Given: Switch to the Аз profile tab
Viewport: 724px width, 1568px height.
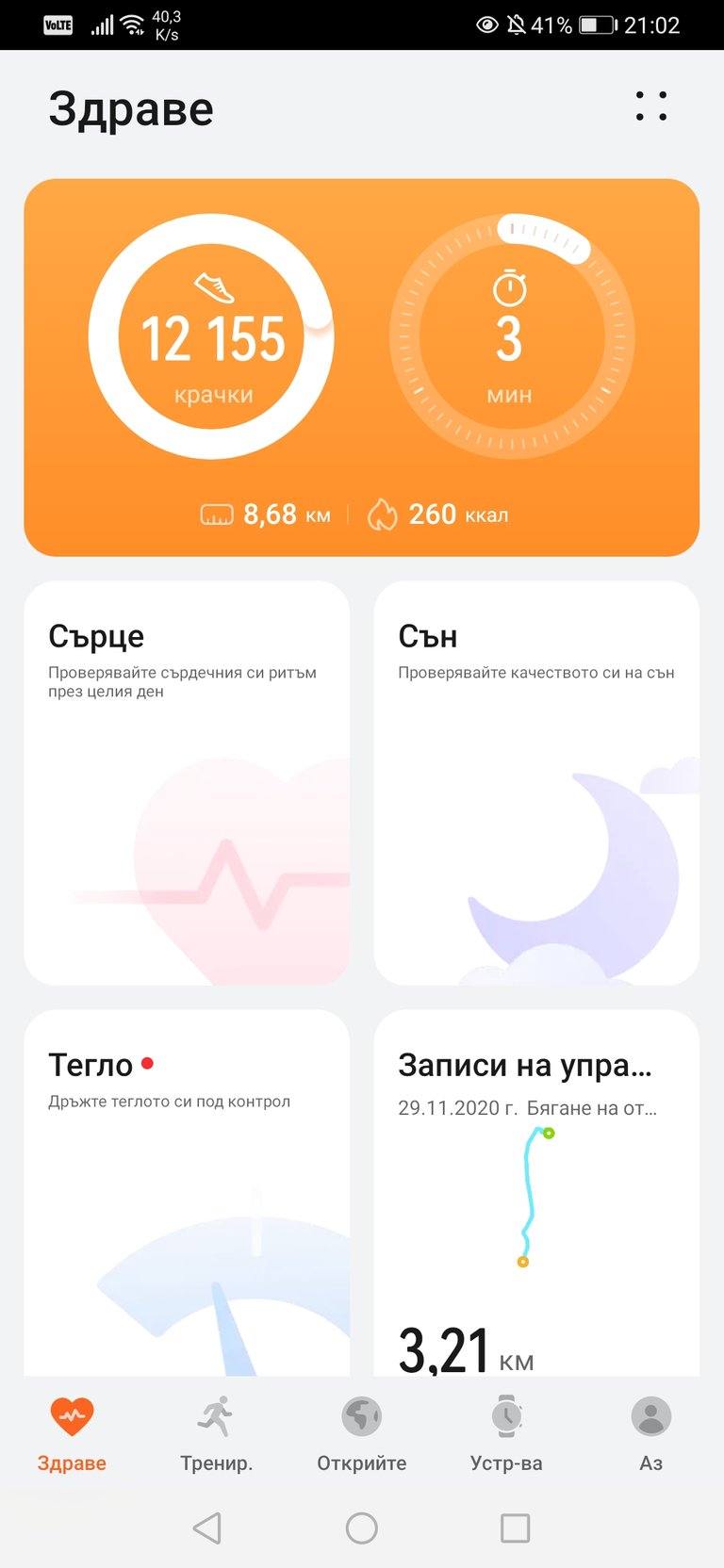Looking at the screenshot, I should (650, 1434).
